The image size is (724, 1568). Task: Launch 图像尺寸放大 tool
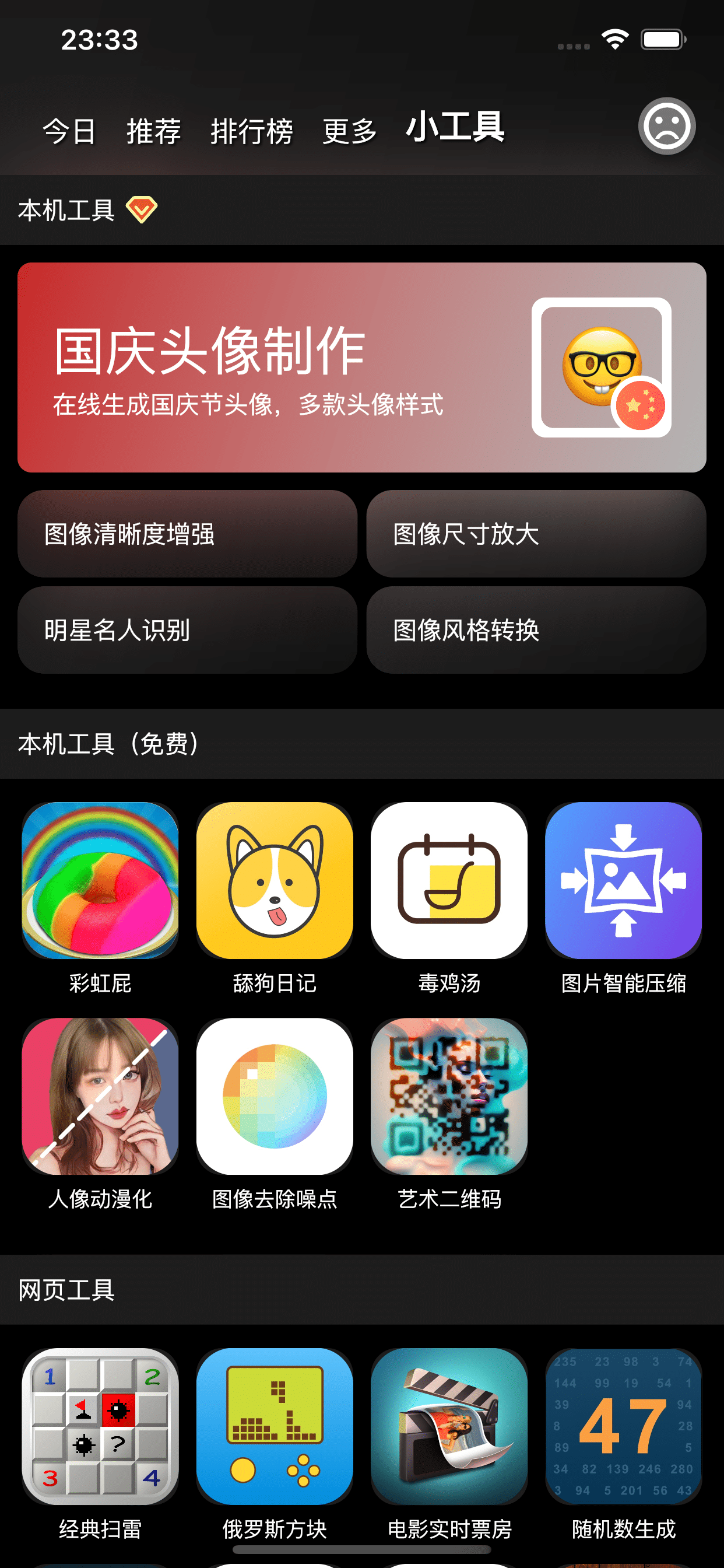(x=535, y=534)
